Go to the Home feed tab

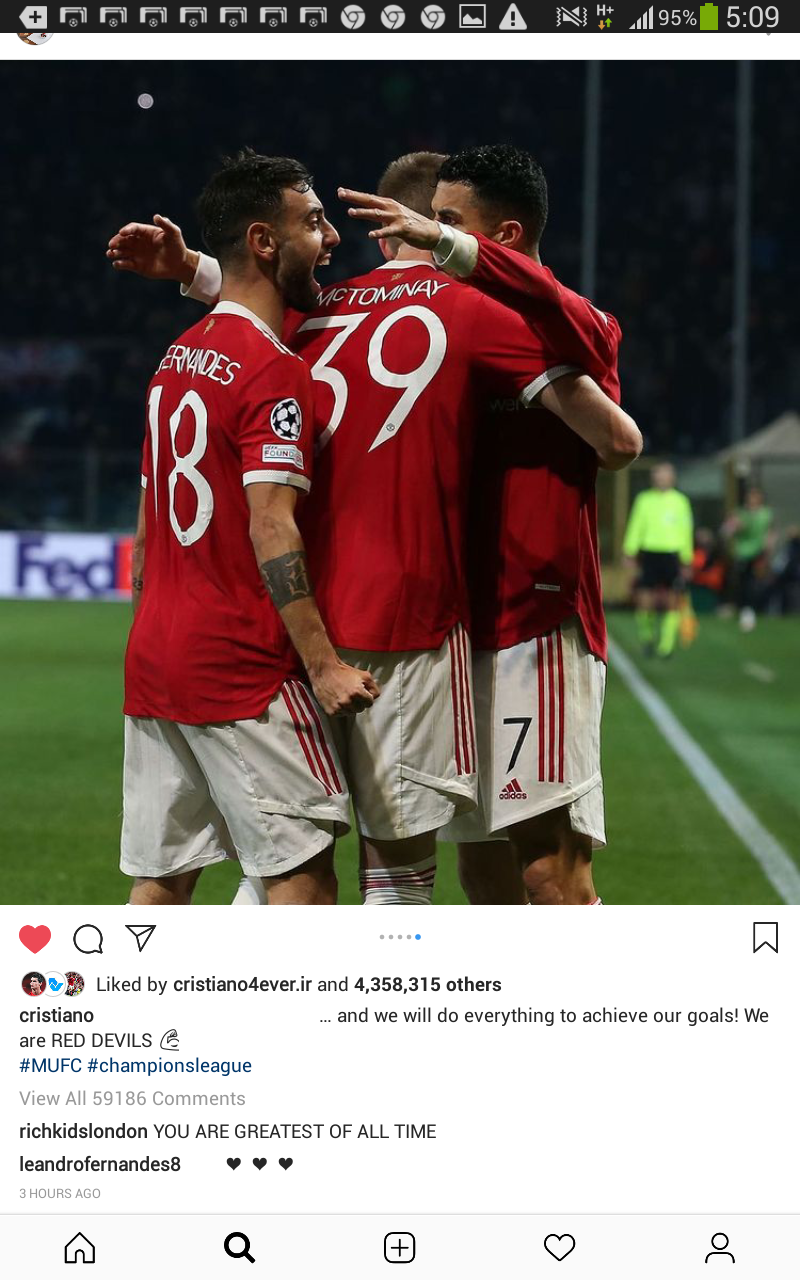tap(80, 1247)
